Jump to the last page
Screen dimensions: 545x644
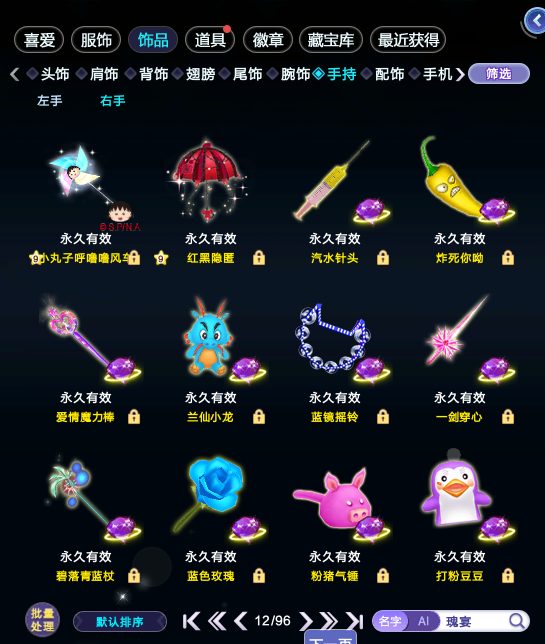[355, 621]
